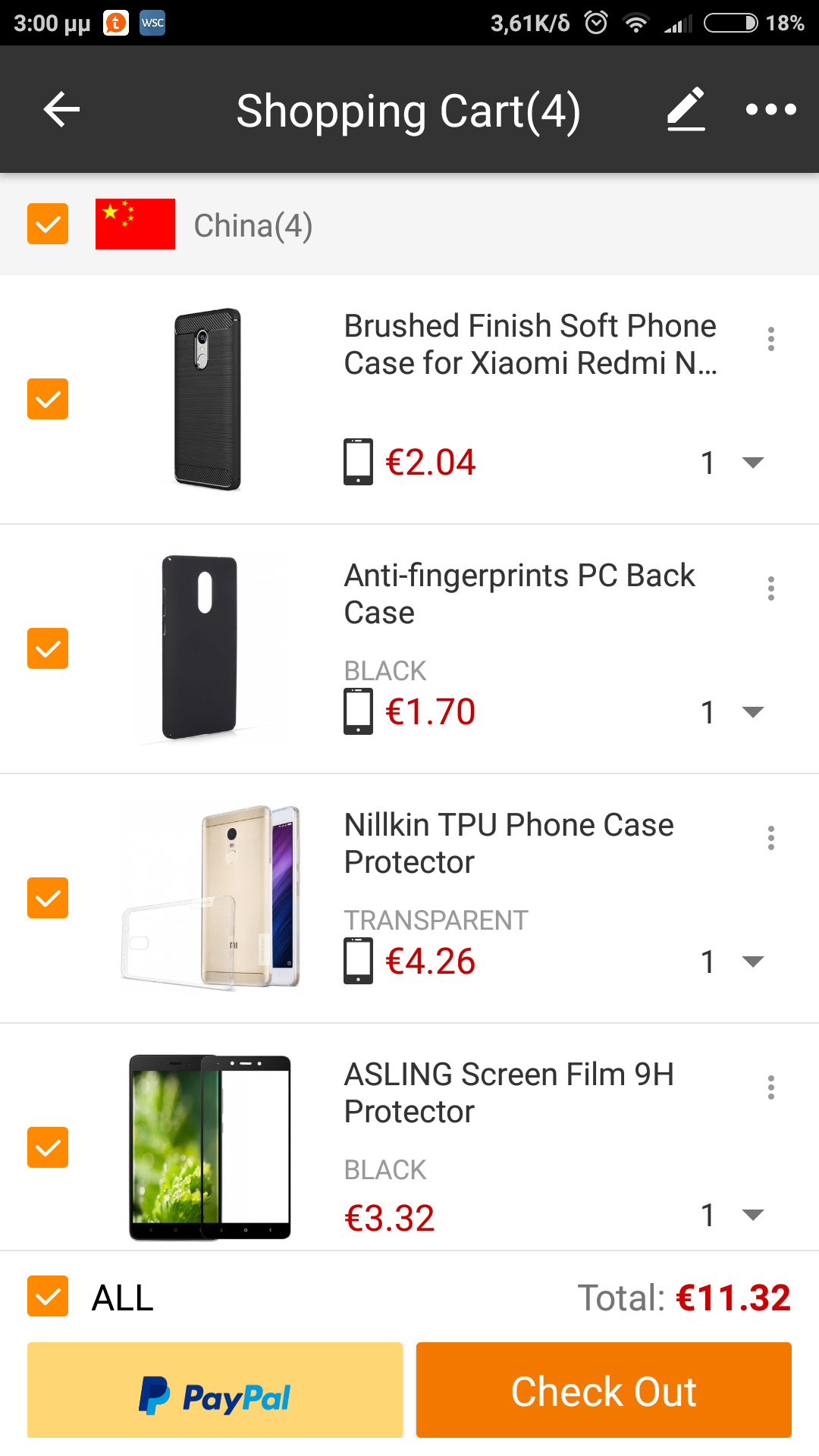Deselect the Nillkin TPU Phone Case Protector
Viewport: 819px width, 1456px height.
[x=48, y=898]
